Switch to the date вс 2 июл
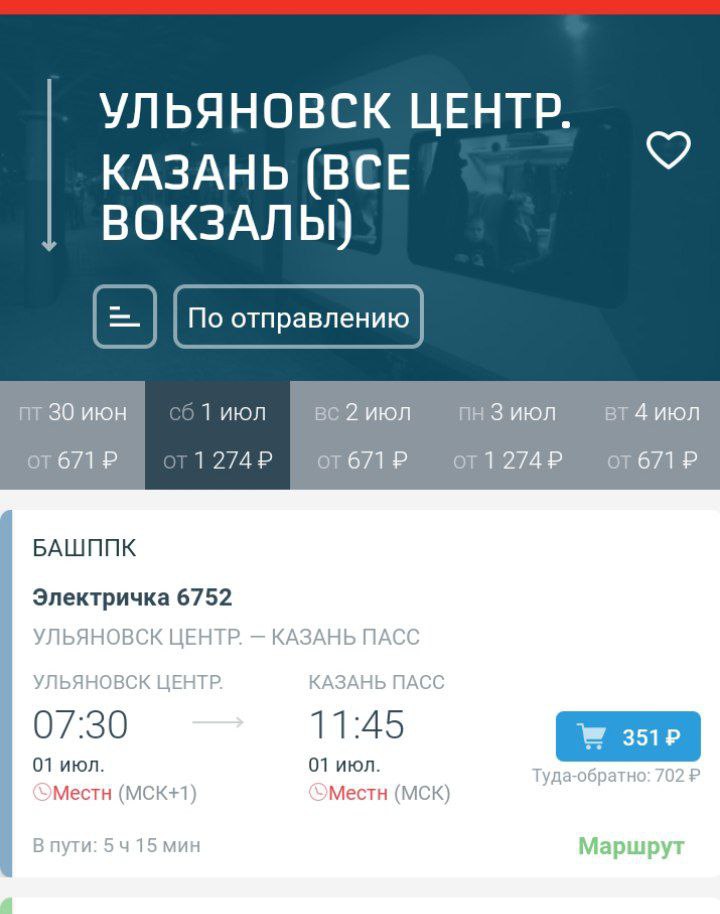The width and height of the screenshot is (720, 914). pos(362,435)
